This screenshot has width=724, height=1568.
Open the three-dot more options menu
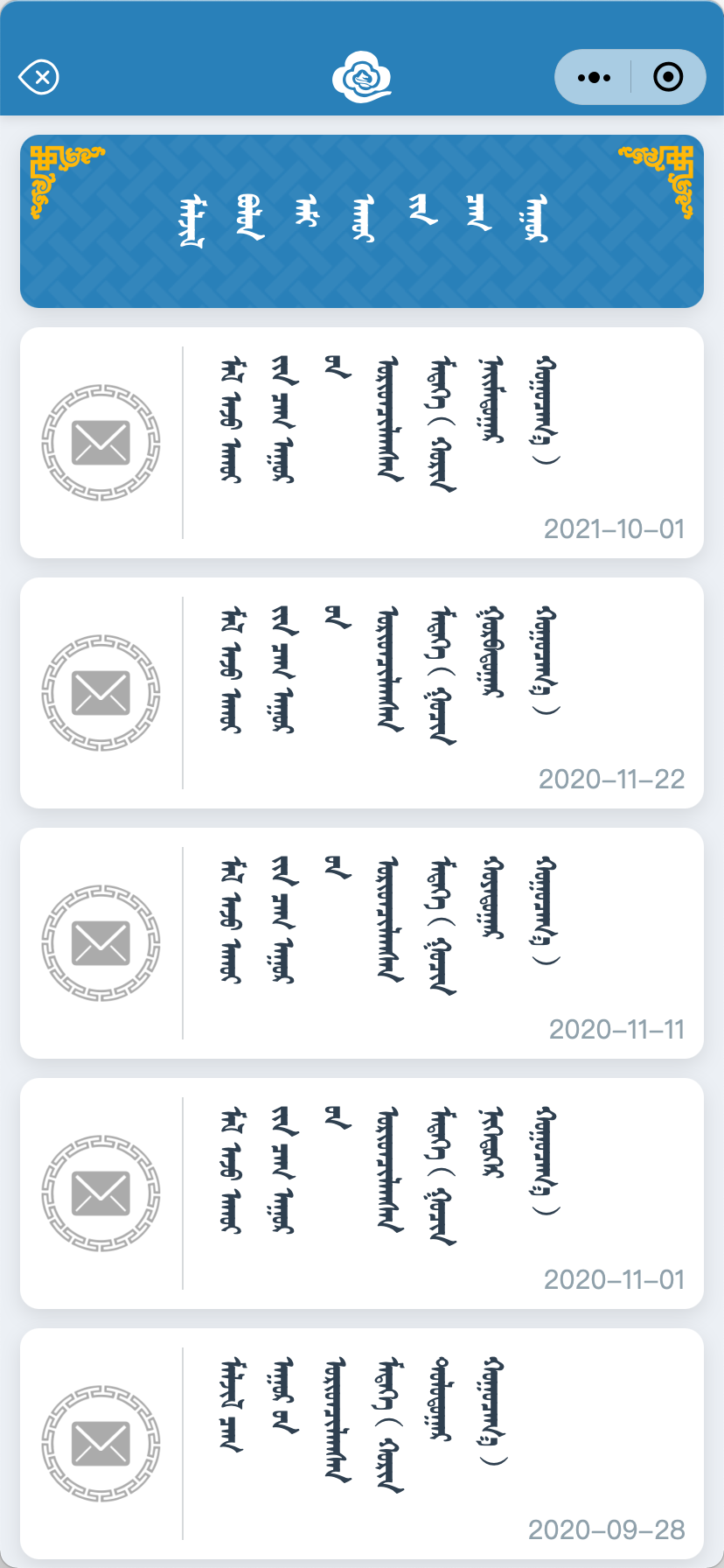click(x=594, y=77)
